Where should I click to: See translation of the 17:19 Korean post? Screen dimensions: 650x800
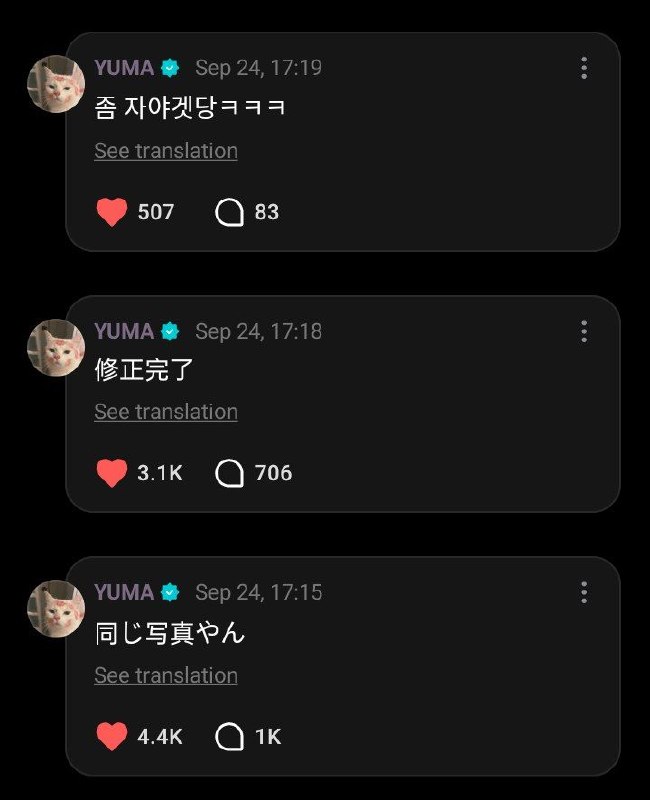click(166, 151)
